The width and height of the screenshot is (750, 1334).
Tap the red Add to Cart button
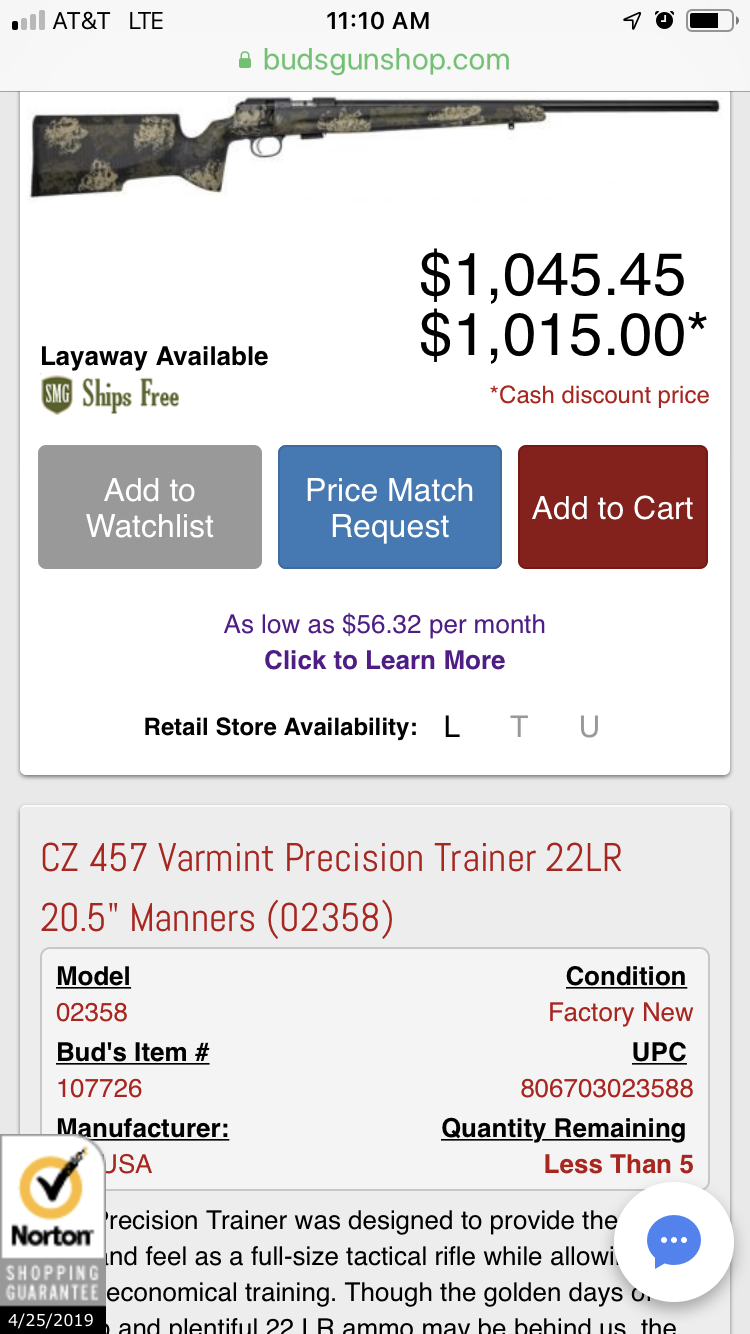[x=612, y=507]
